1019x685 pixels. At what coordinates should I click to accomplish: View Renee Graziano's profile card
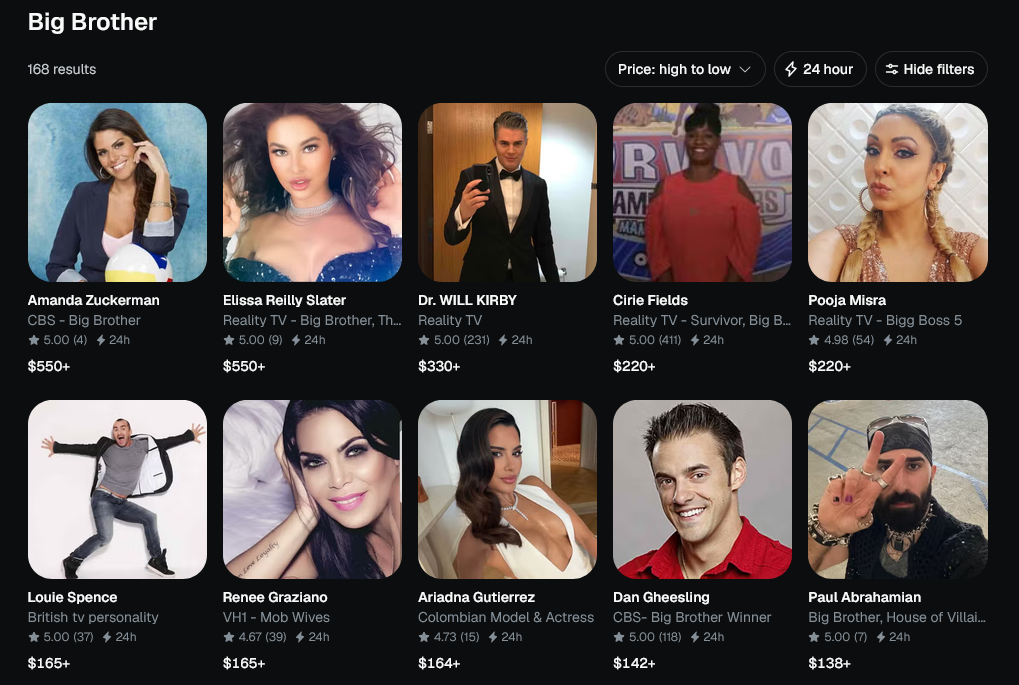point(312,535)
